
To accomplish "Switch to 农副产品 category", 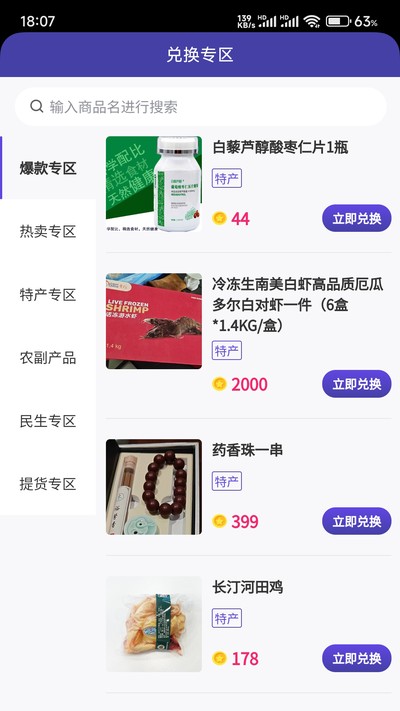I will (x=48, y=358).
